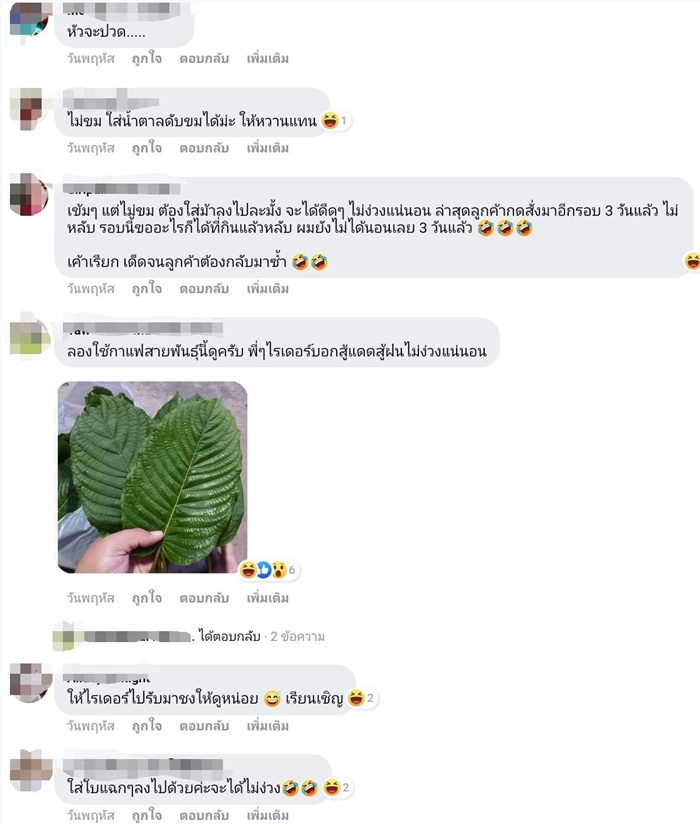Like the comment with the leaf photo
700x824 pixels.
[x=146, y=598]
